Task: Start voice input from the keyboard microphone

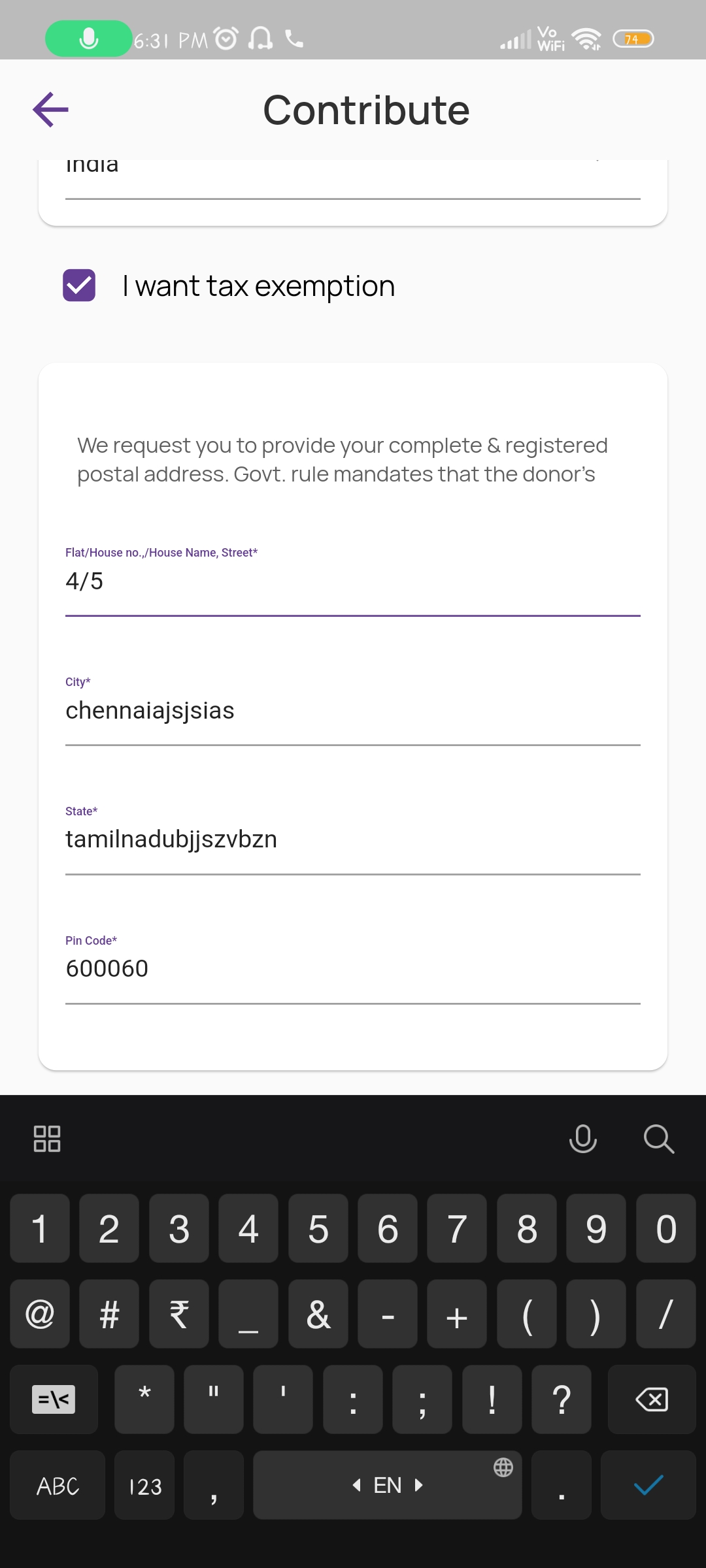Action: tap(582, 1139)
